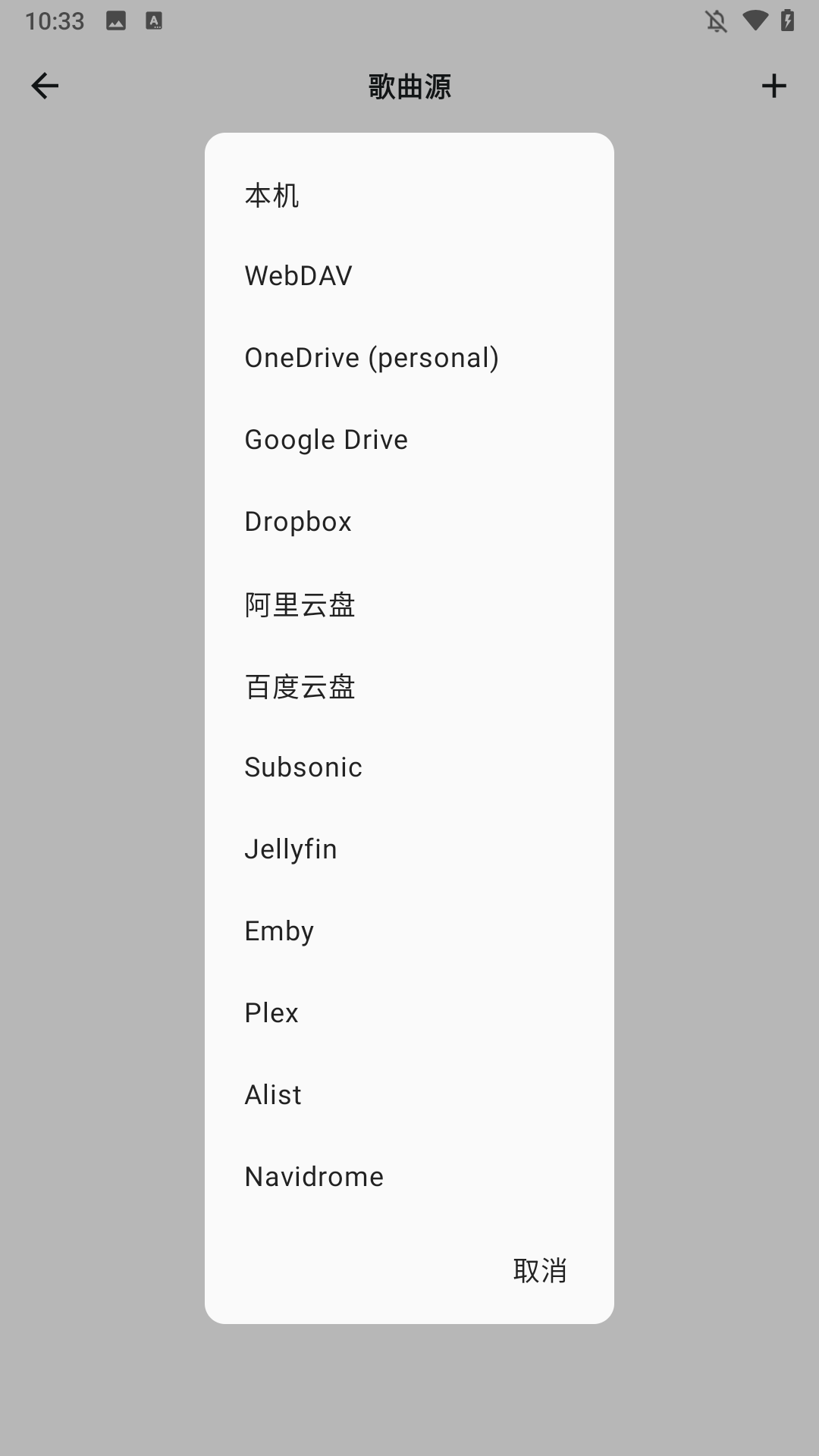Tap the plus icon to add source

click(x=773, y=86)
